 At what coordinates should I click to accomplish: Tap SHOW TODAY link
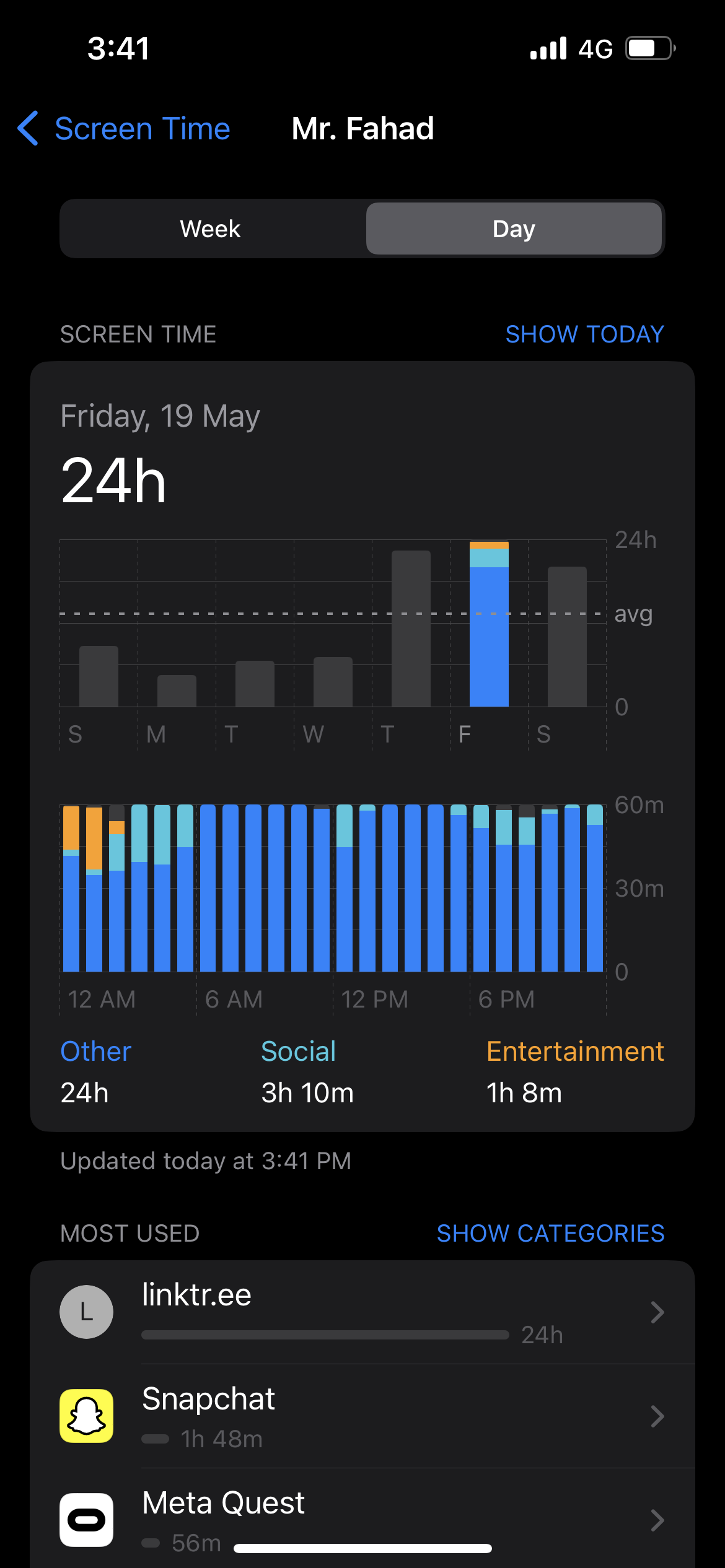(584, 334)
